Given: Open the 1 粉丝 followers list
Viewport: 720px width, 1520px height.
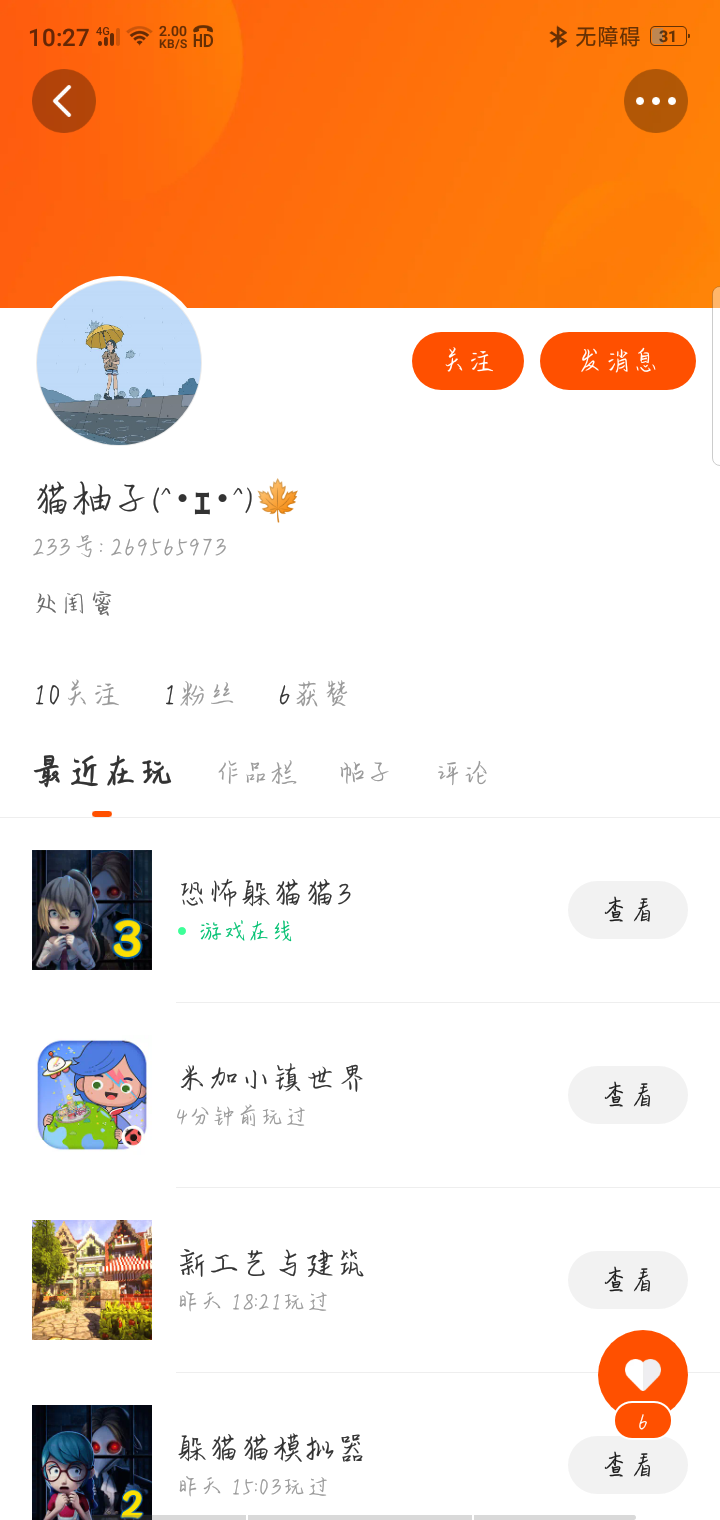Looking at the screenshot, I should tap(199, 695).
